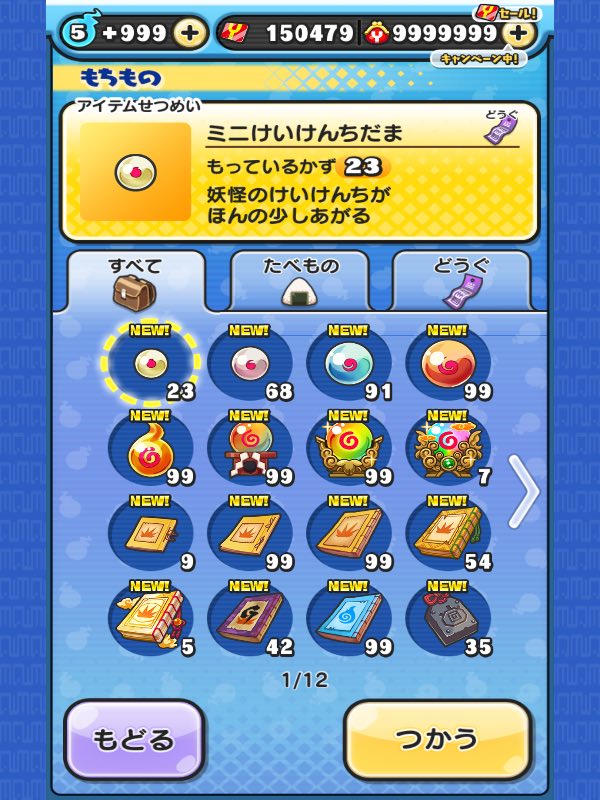Switch to the どうぐ tools tab
The height and width of the screenshot is (800, 600).
tap(461, 280)
